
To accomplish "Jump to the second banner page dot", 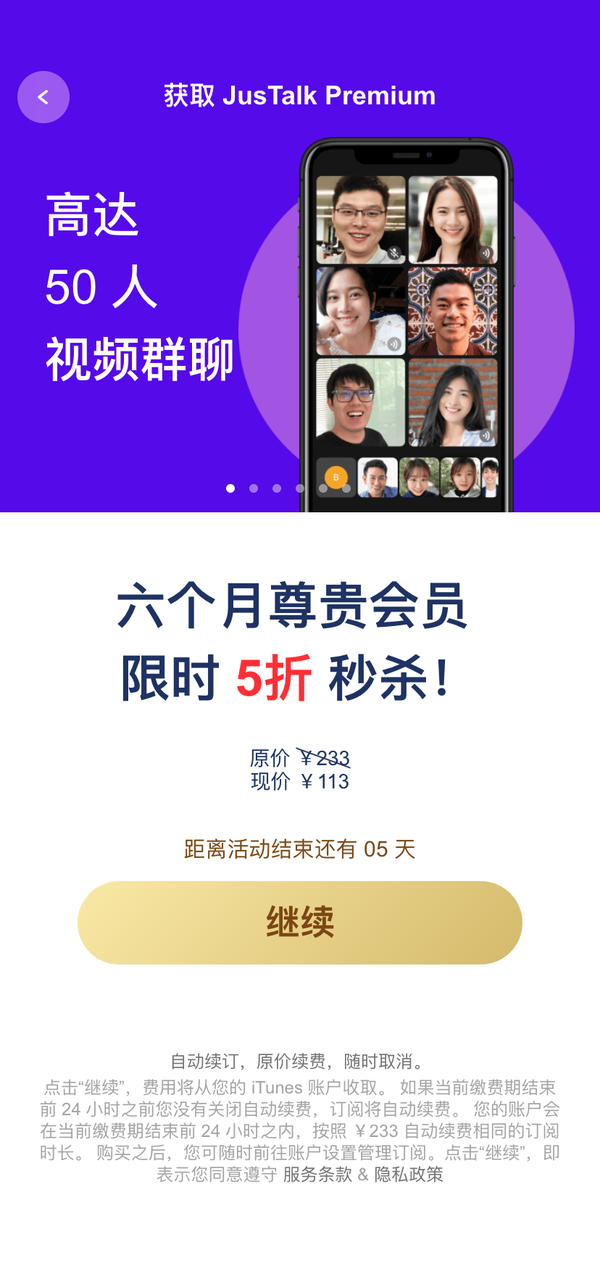I will (x=254, y=488).
